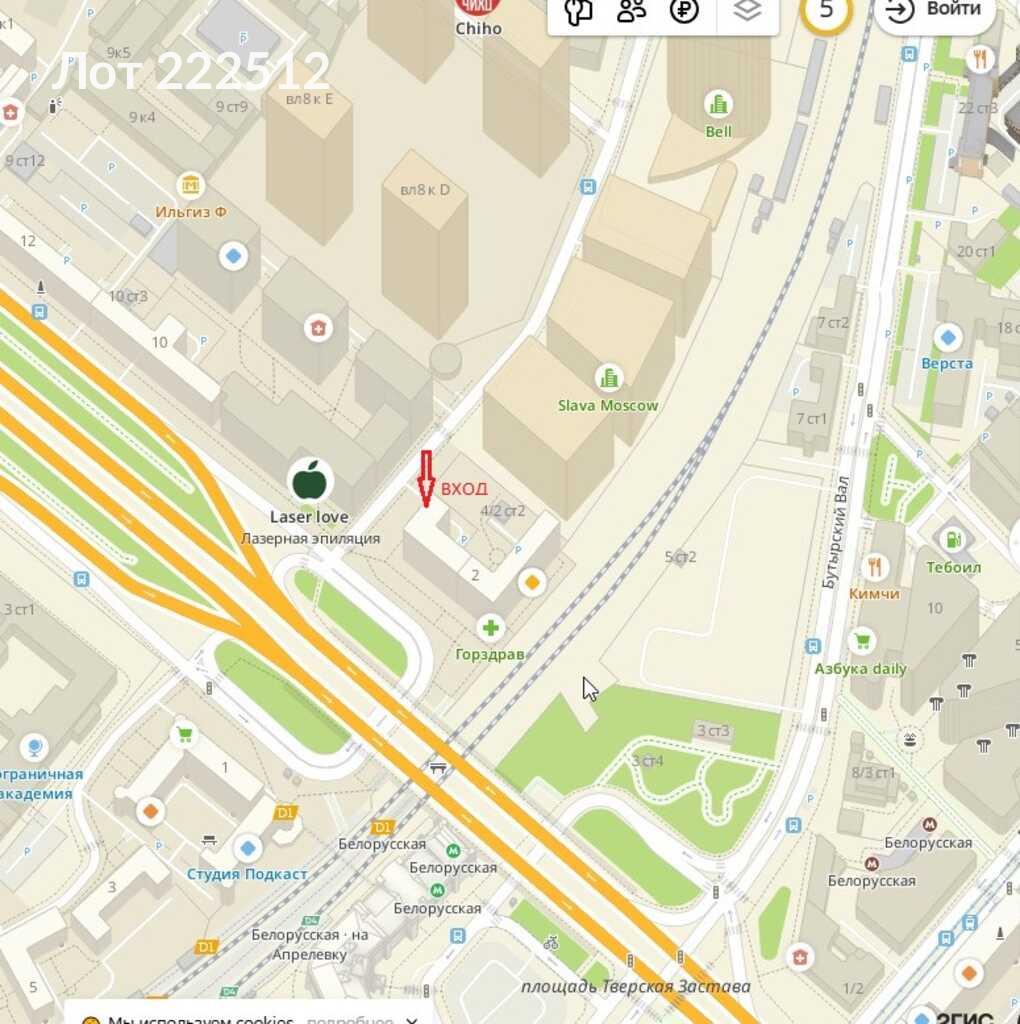This screenshot has width=1020, height=1024.
Task: Open the подробнее link in the cookies notice
Action: point(349,1020)
